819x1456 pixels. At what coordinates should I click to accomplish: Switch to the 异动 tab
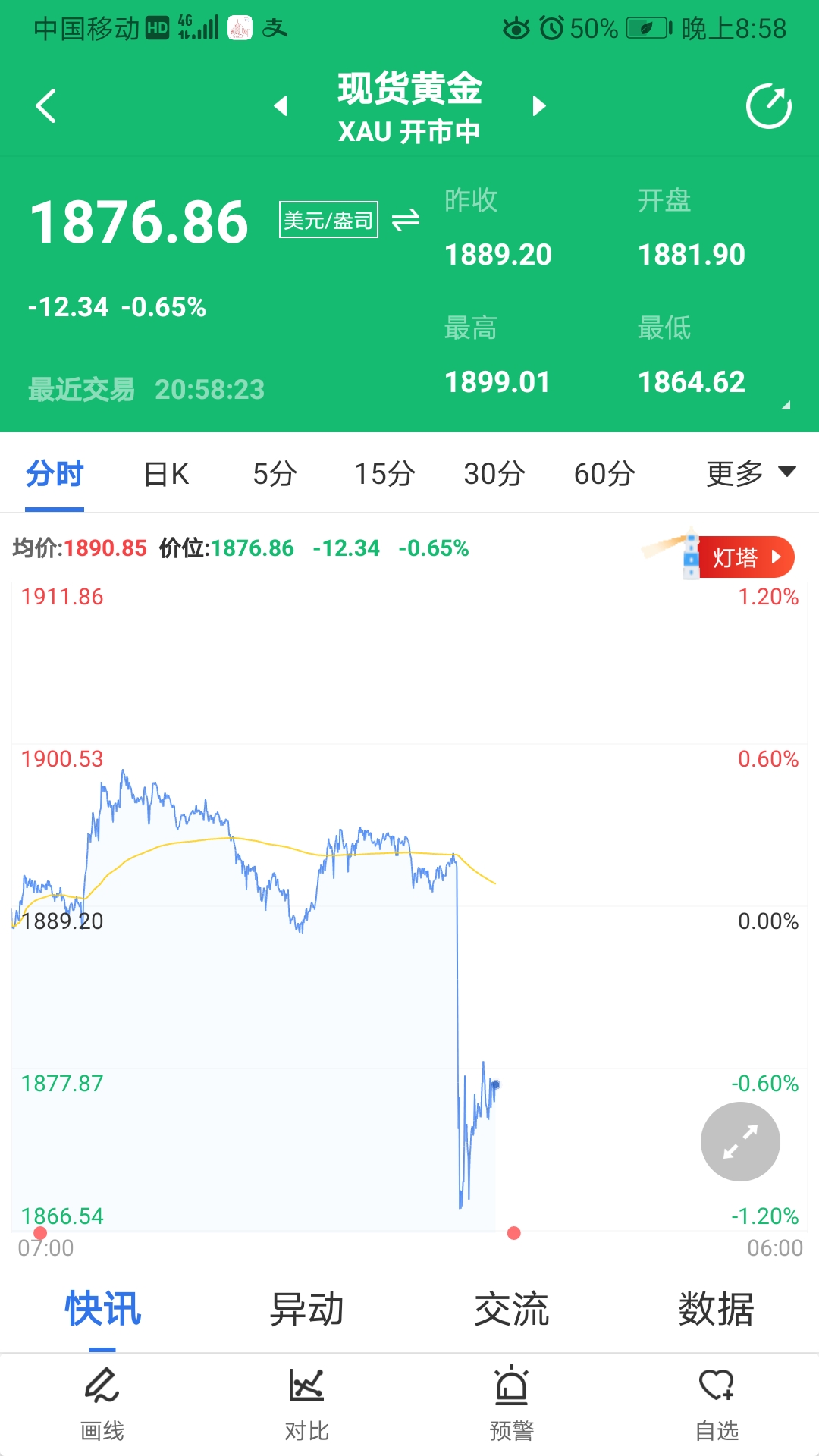click(x=307, y=1310)
